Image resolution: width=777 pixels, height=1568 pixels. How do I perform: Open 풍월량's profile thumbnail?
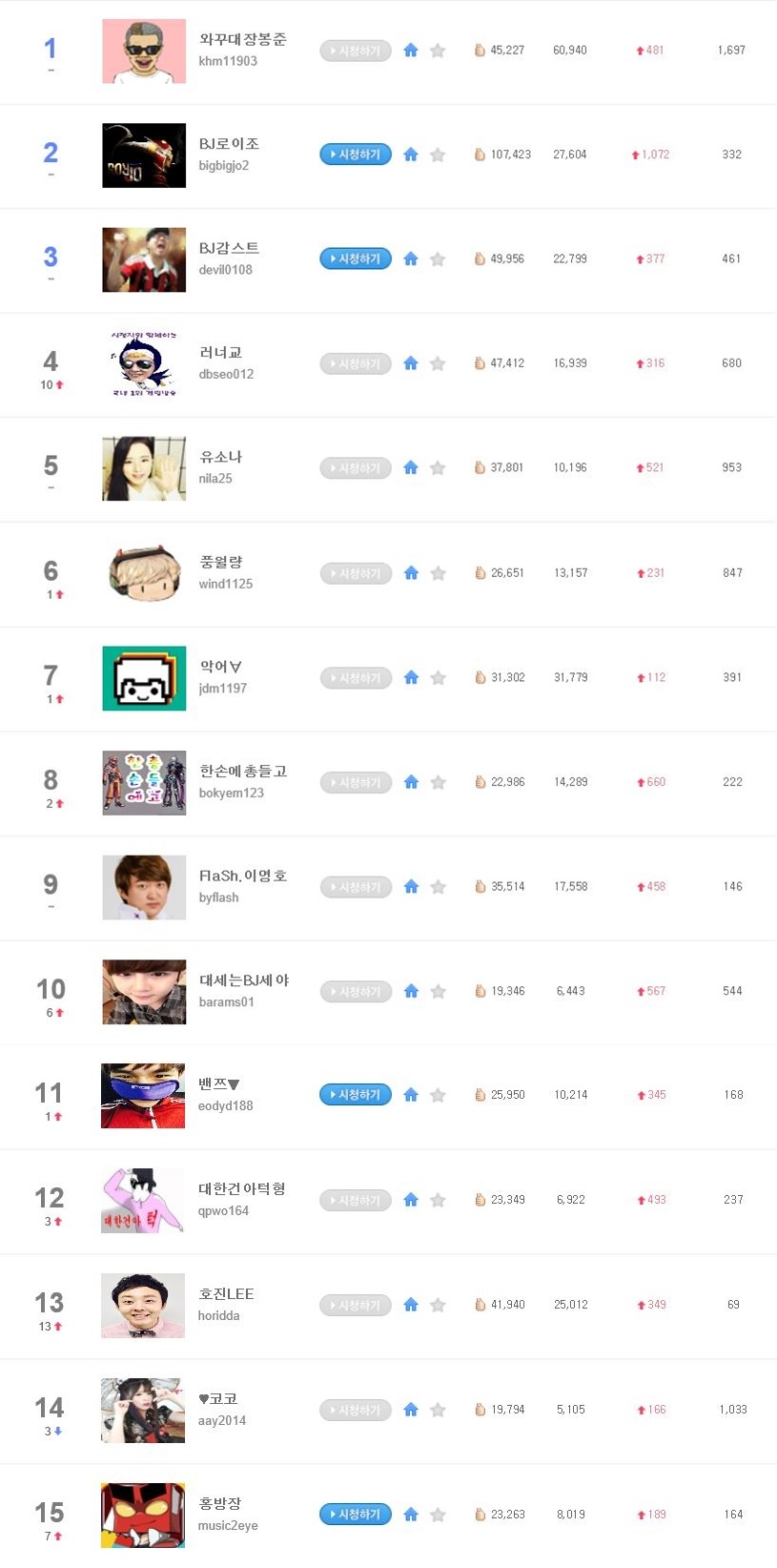click(x=144, y=573)
